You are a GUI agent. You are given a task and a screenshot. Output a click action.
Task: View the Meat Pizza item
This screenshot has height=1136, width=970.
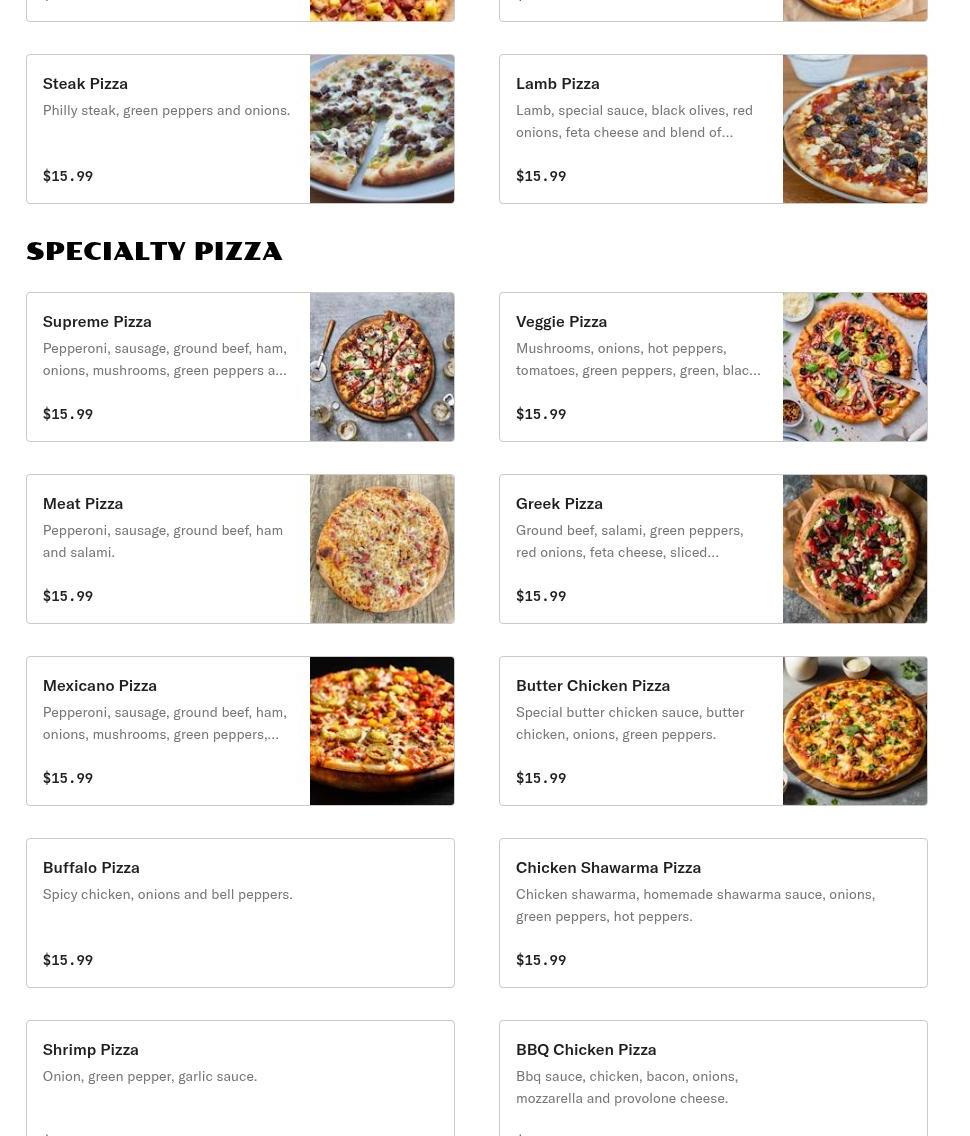[x=240, y=549]
